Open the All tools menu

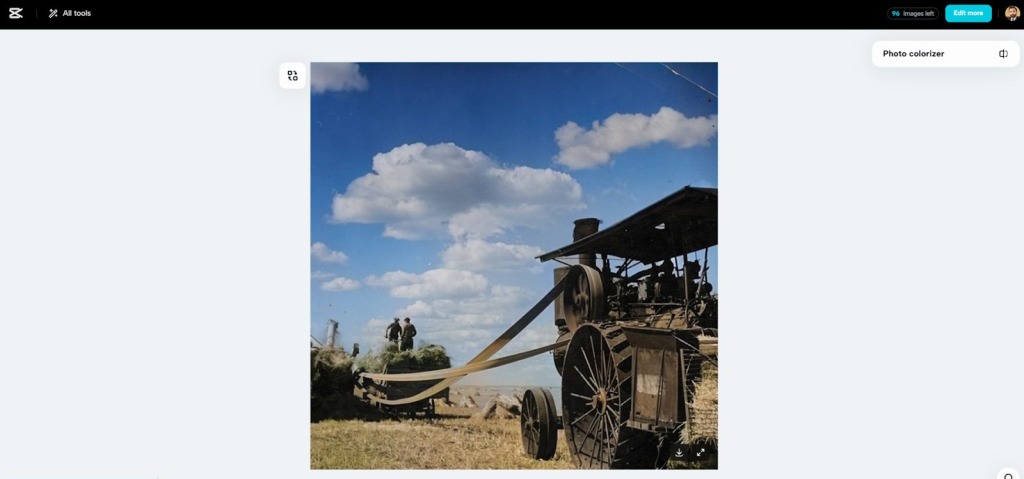69,13
